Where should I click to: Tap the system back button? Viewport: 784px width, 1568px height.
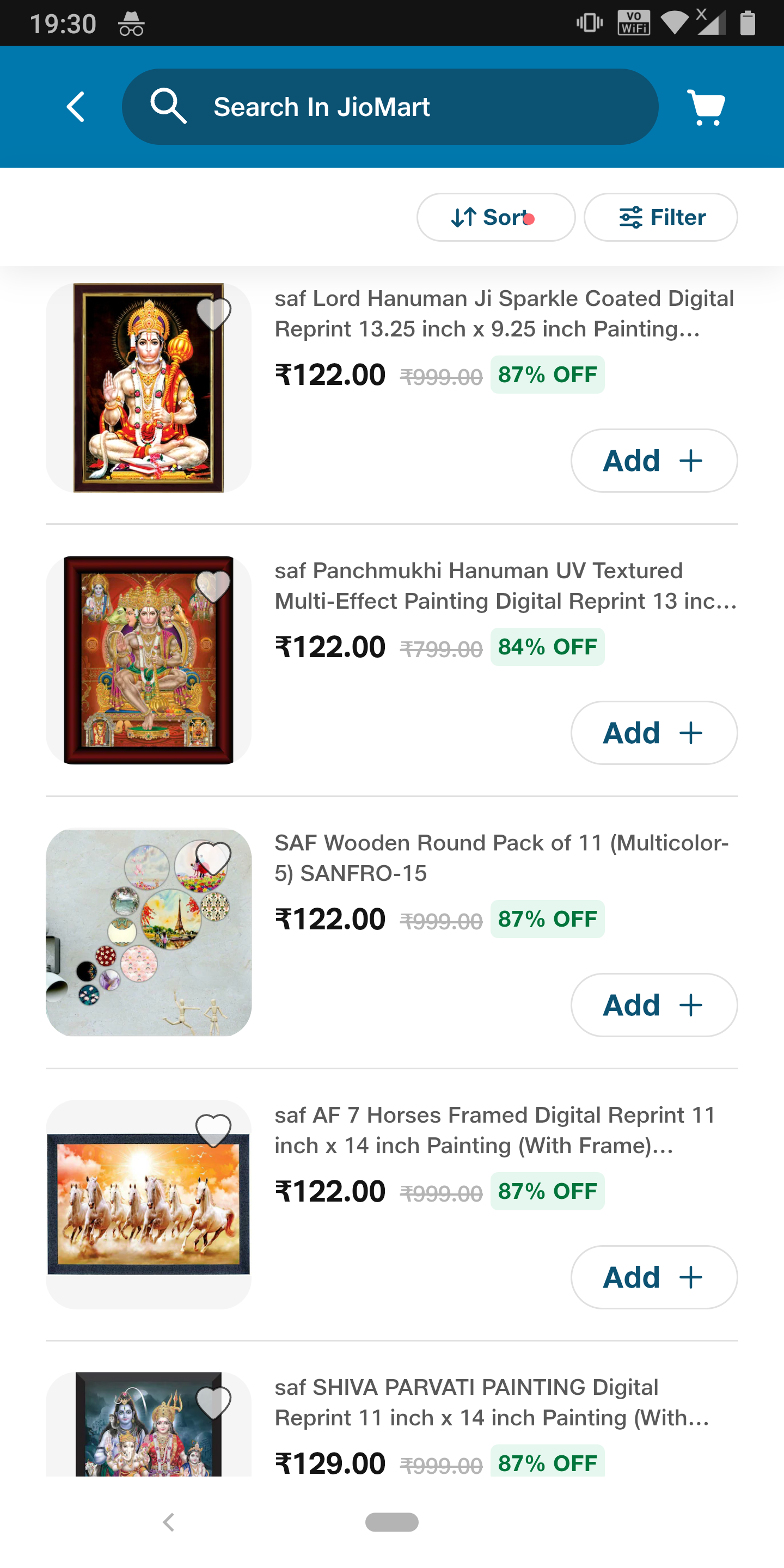[x=169, y=1522]
